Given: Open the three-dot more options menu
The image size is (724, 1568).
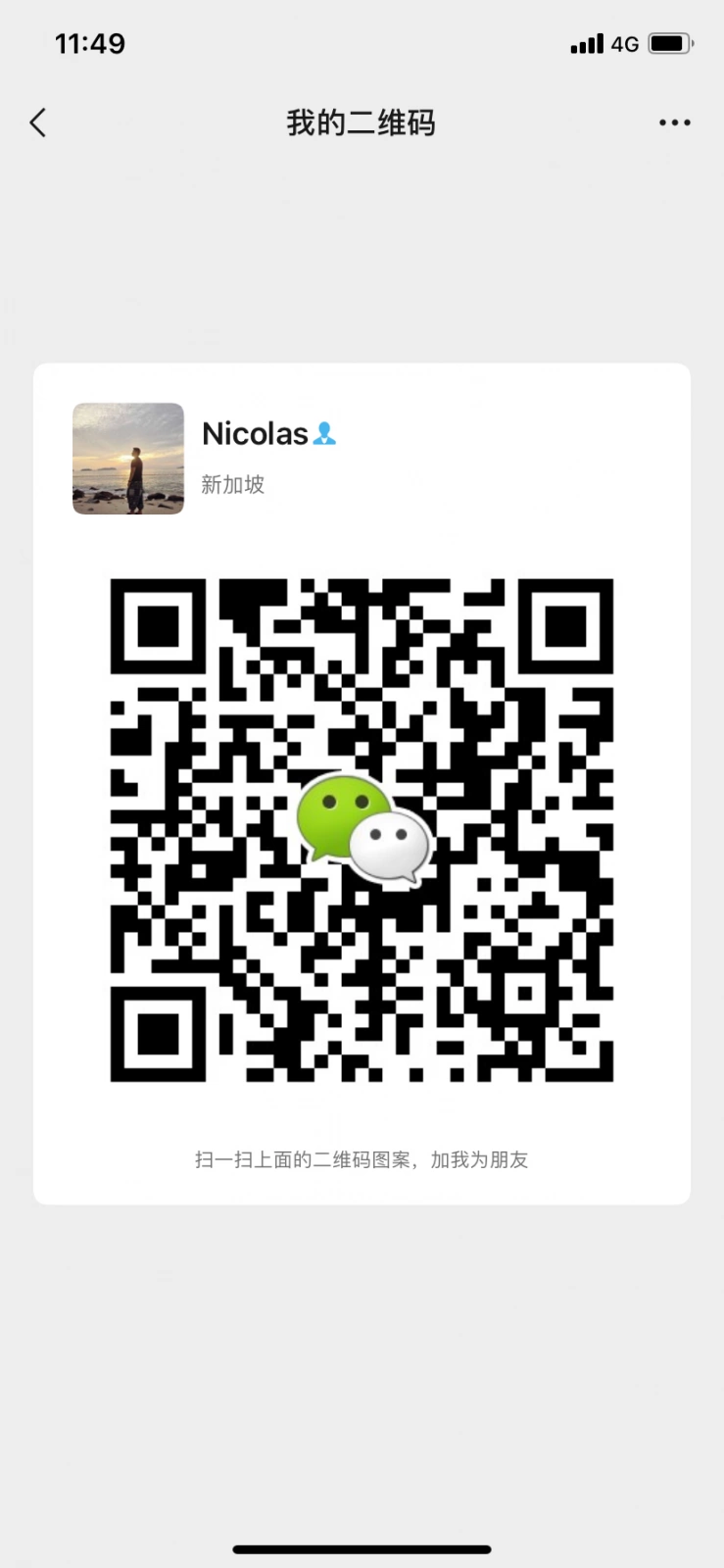Looking at the screenshot, I should (674, 122).
